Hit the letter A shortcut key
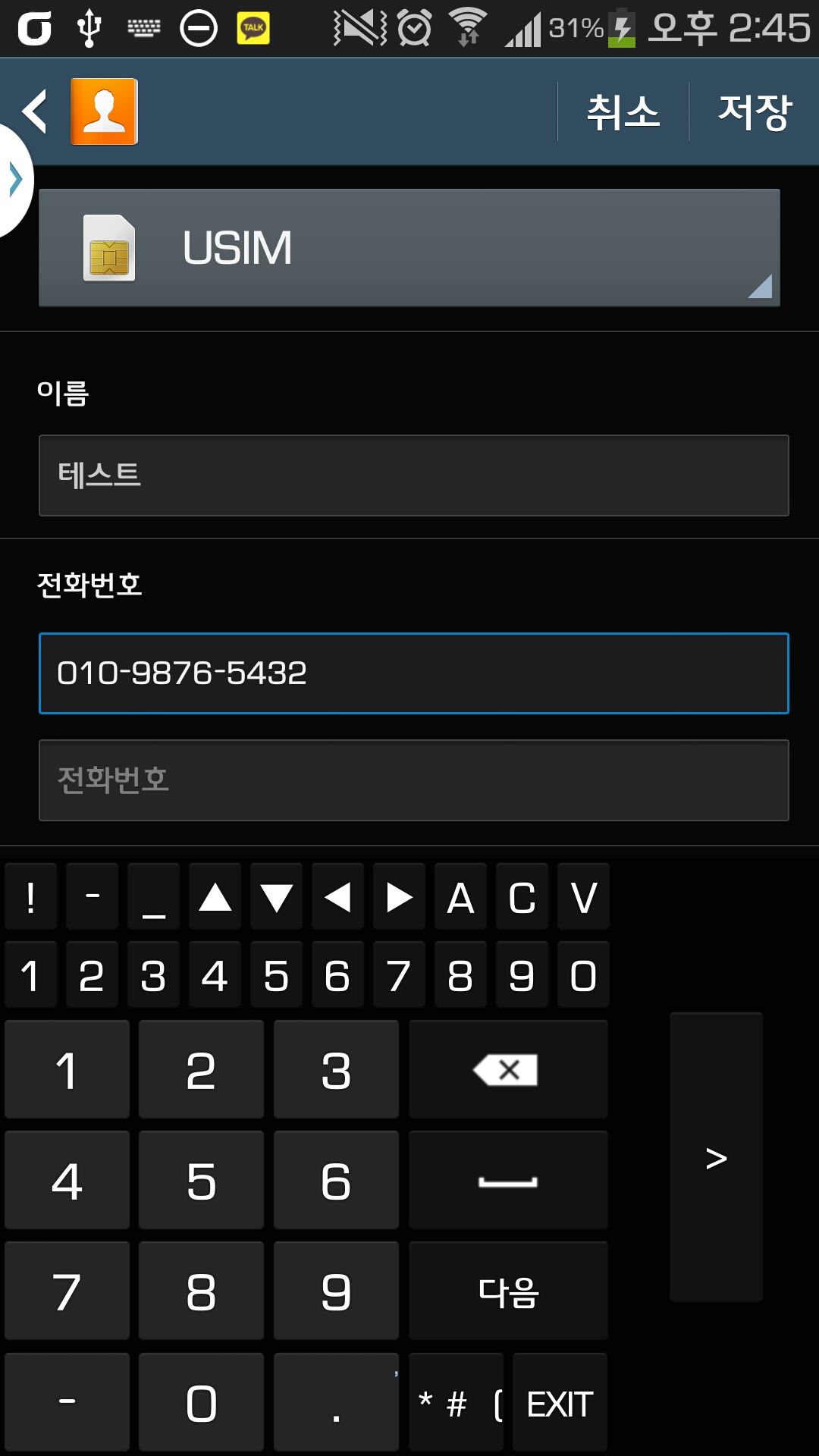 [x=460, y=897]
